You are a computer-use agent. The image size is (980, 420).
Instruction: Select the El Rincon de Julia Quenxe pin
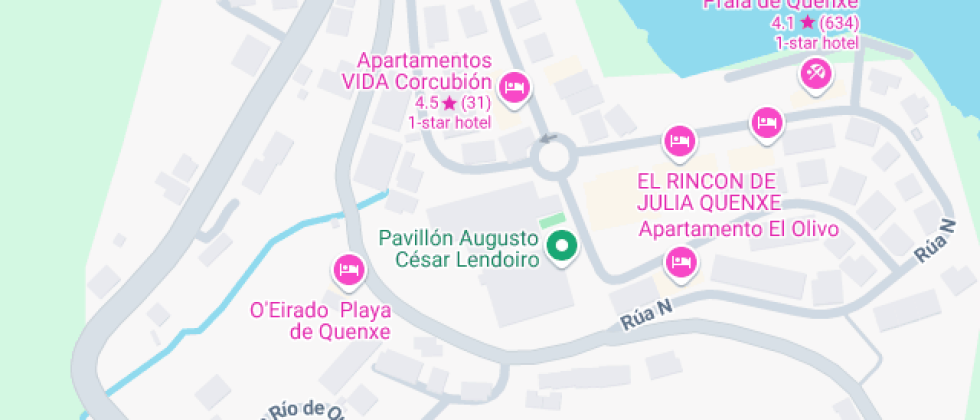click(x=680, y=139)
